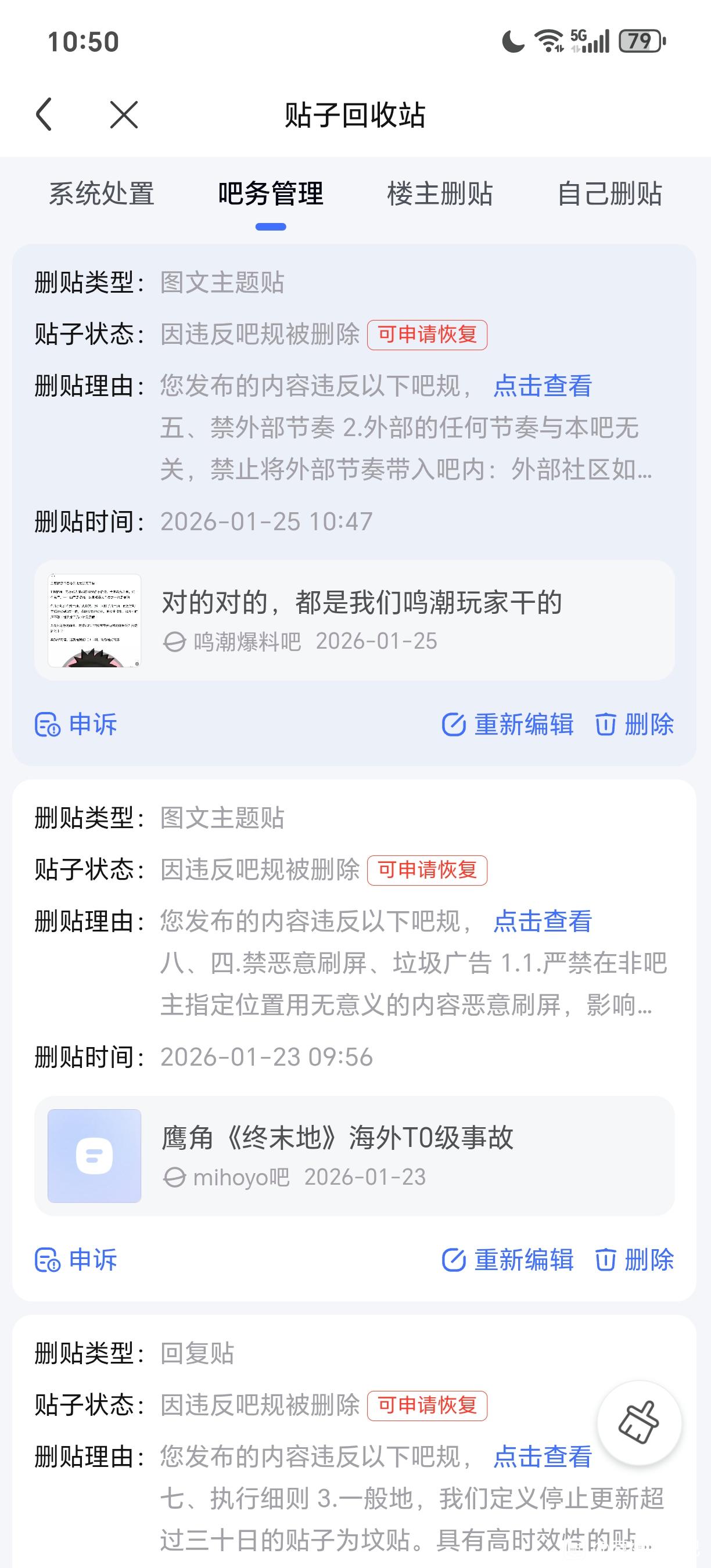Delete the mihoyo吧 post
Viewport: 711px width, 1568px height.
click(x=634, y=1260)
